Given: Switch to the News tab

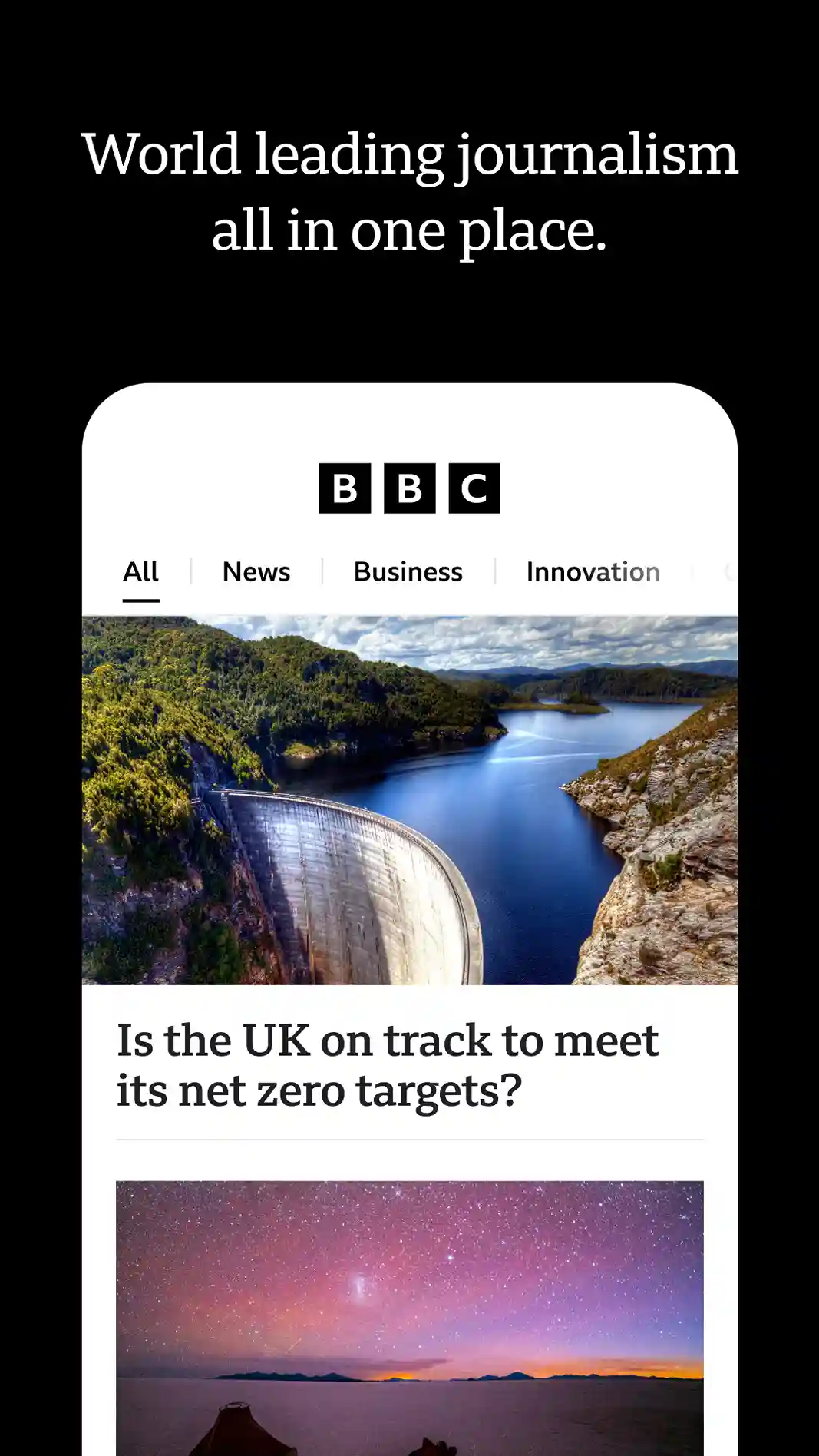Looking at the screenshot, I should click(256, 571).
